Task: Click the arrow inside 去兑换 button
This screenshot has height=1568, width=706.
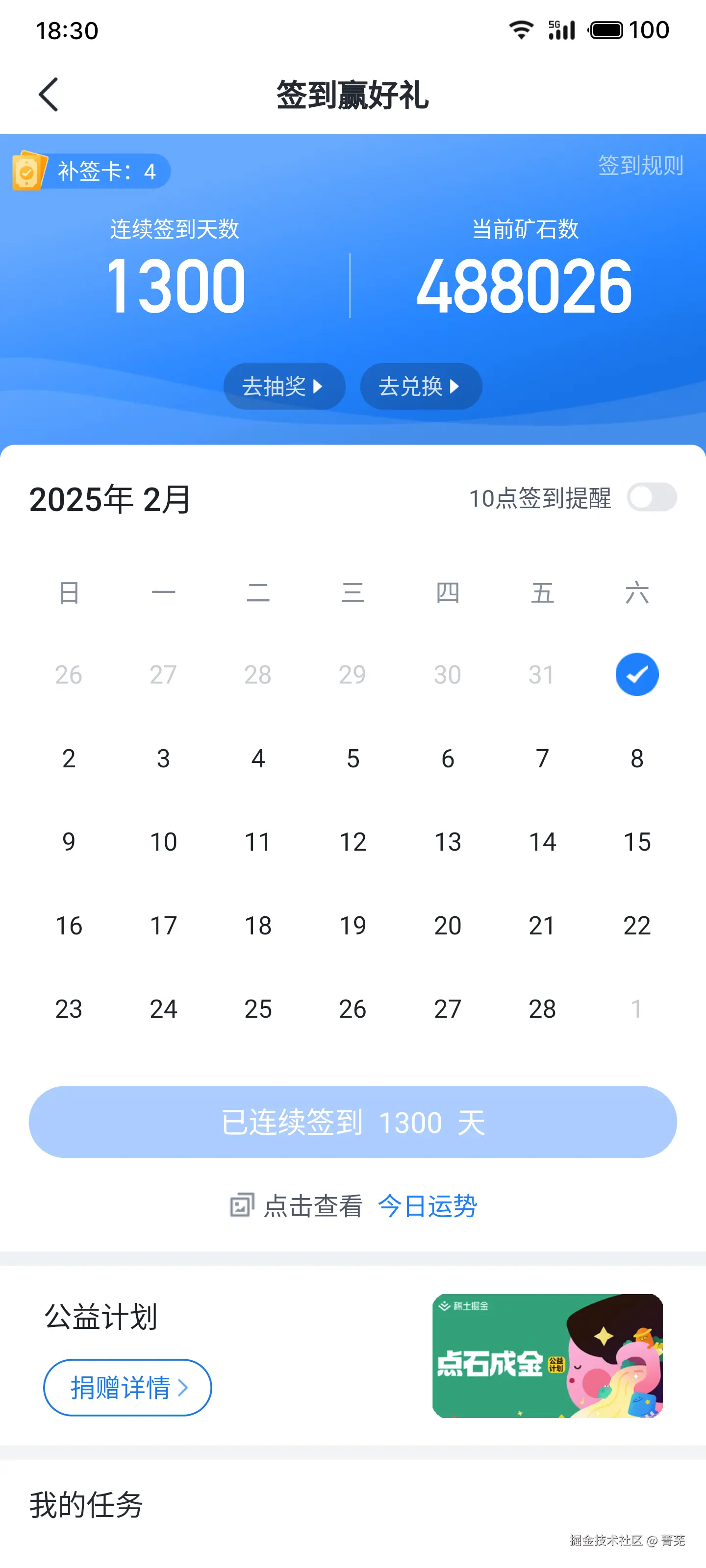Action: pos(455,386)
